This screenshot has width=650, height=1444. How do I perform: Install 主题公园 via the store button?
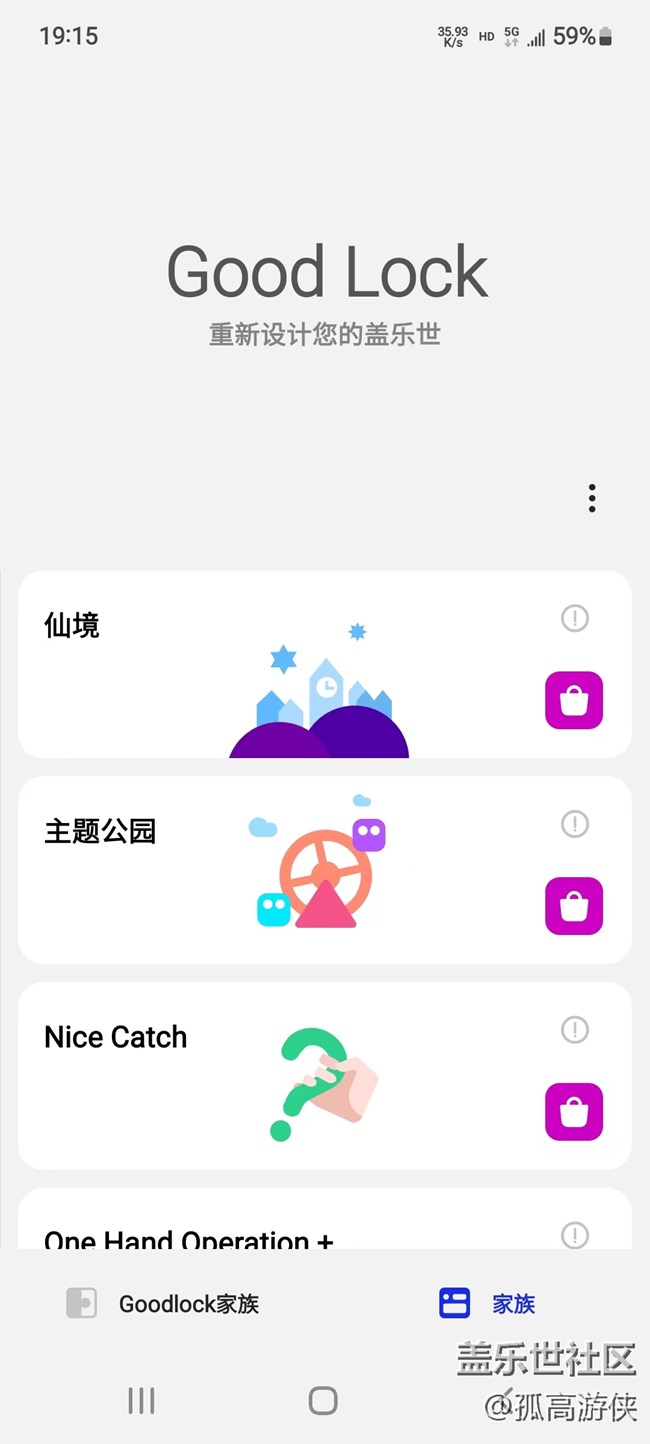coord(574,906)
